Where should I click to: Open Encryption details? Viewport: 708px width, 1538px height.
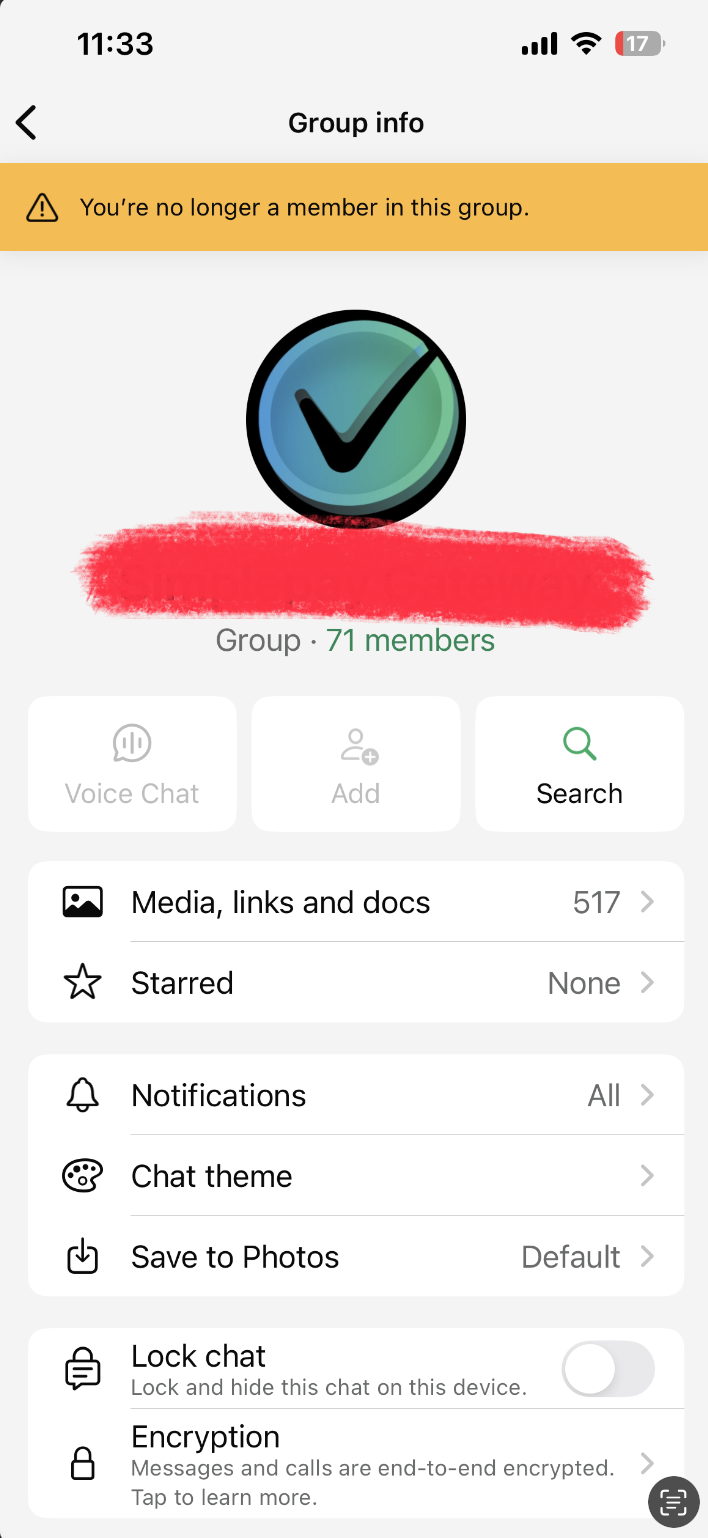tap(356, 1465)
